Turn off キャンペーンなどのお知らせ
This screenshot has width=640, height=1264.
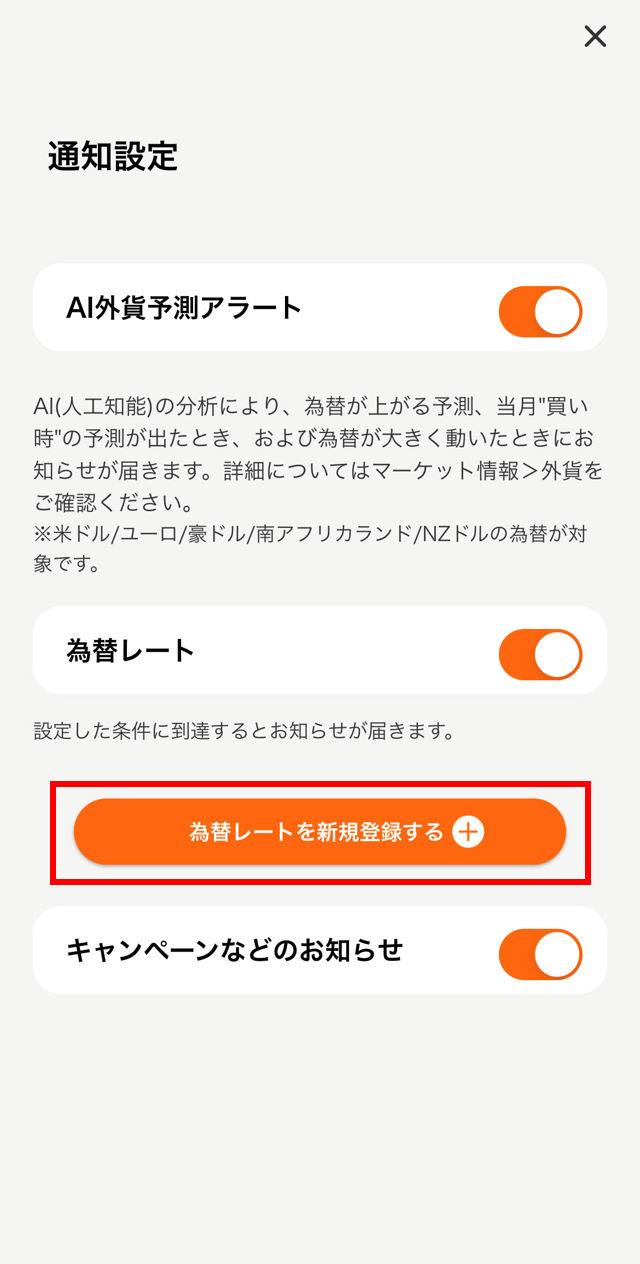coord(540,954)
